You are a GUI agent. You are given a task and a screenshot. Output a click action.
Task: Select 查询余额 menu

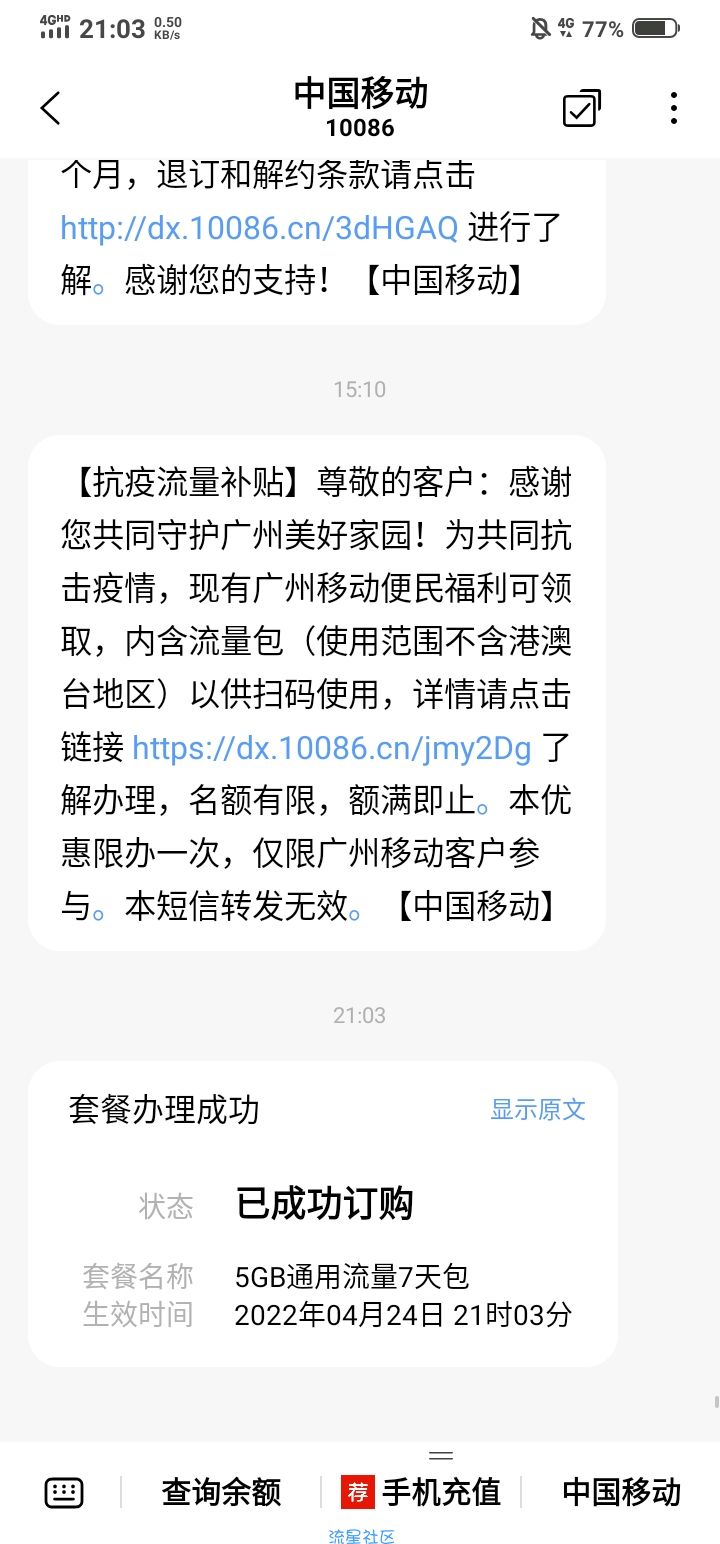coord(222,1492)
